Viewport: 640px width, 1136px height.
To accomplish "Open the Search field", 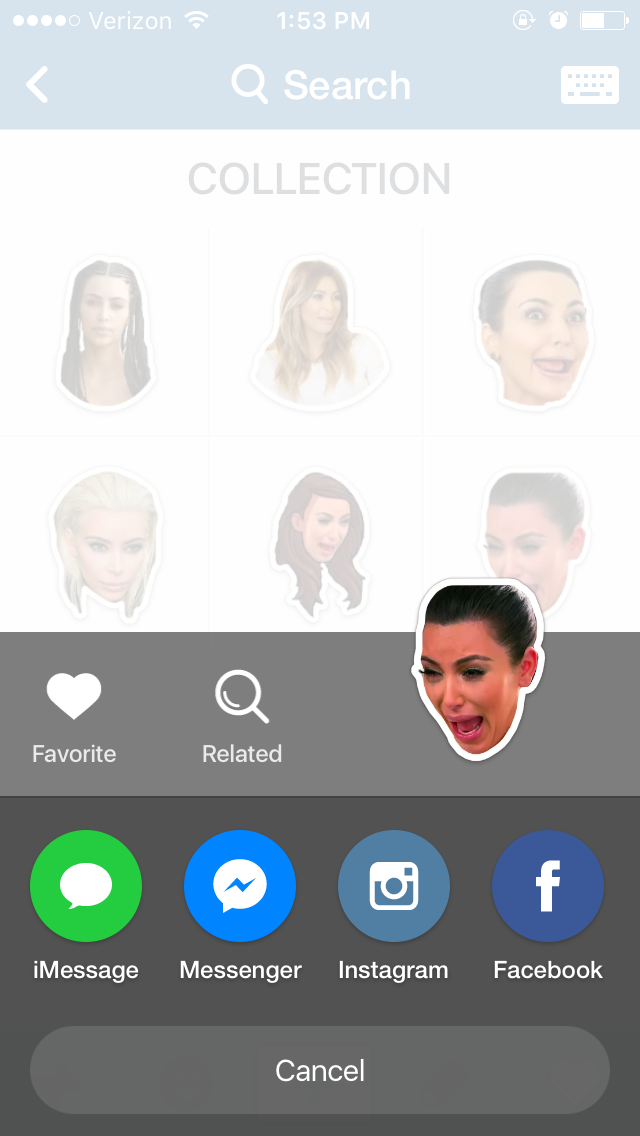I will point(322,85).
